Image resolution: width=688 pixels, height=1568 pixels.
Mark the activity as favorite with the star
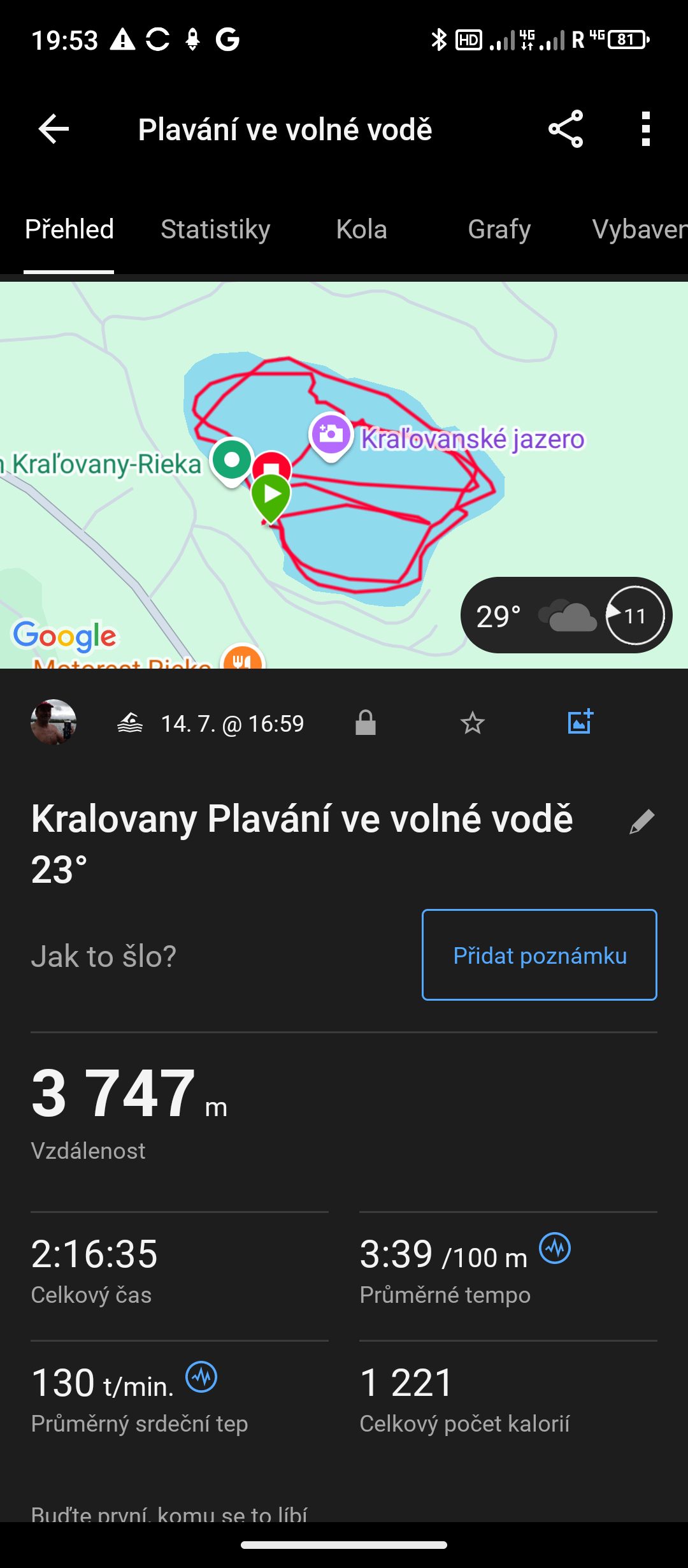point(472,723)
